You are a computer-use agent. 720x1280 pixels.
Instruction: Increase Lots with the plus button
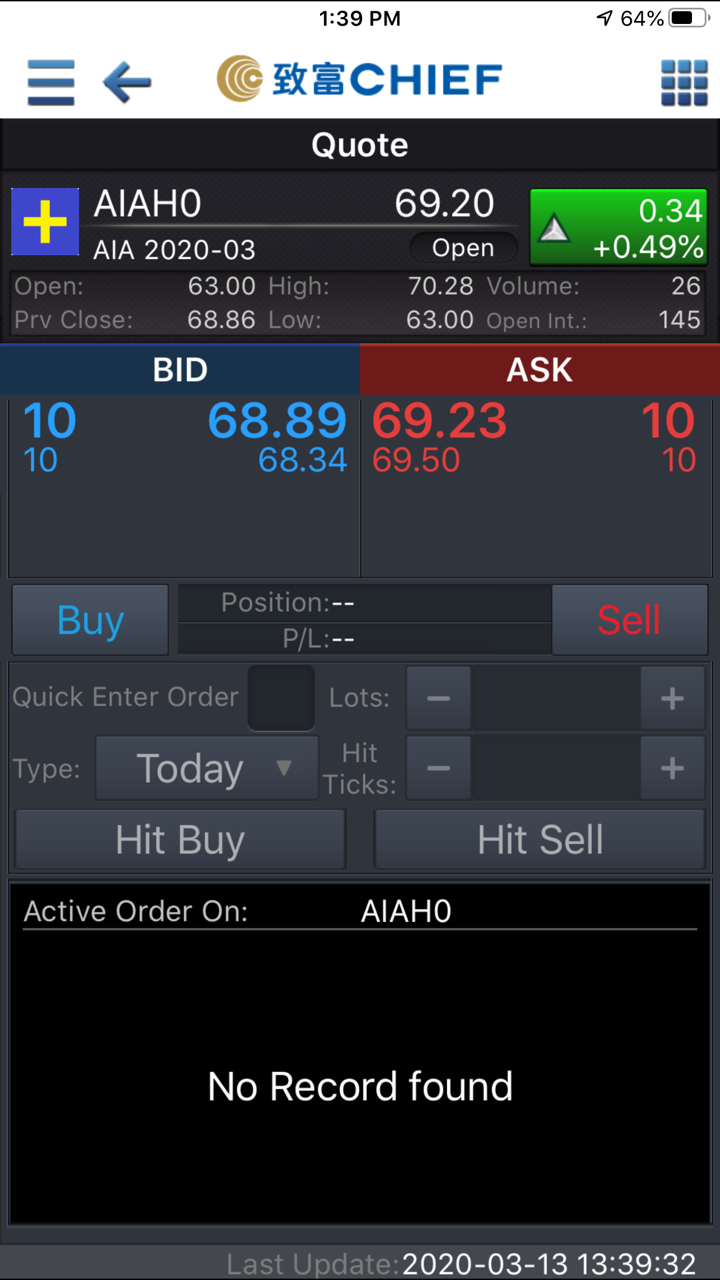coord(672,698)
